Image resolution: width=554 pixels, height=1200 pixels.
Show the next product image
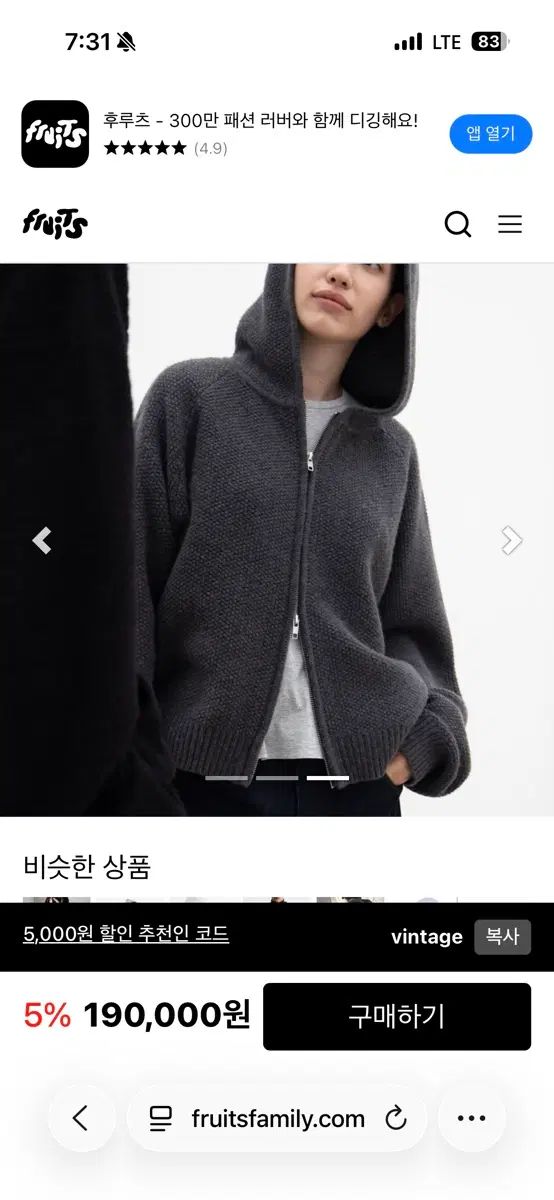[x=512, y=540]
